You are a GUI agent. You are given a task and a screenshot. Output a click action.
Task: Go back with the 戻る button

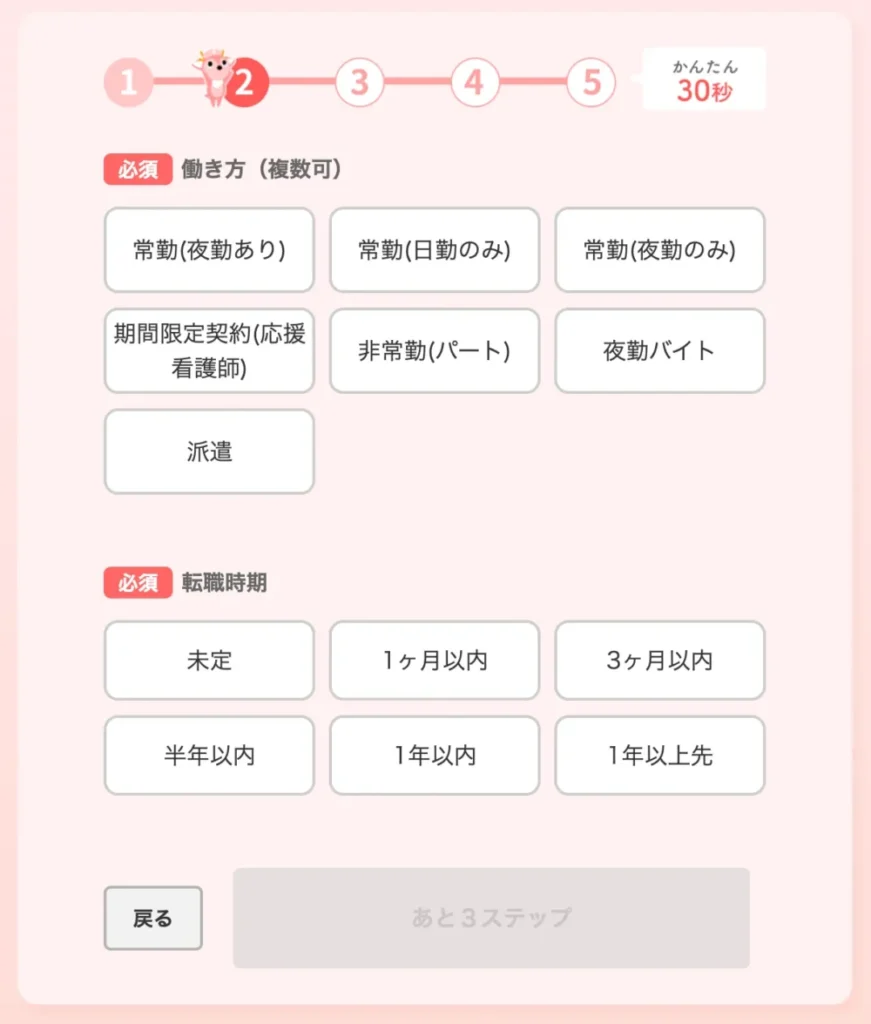153,918
